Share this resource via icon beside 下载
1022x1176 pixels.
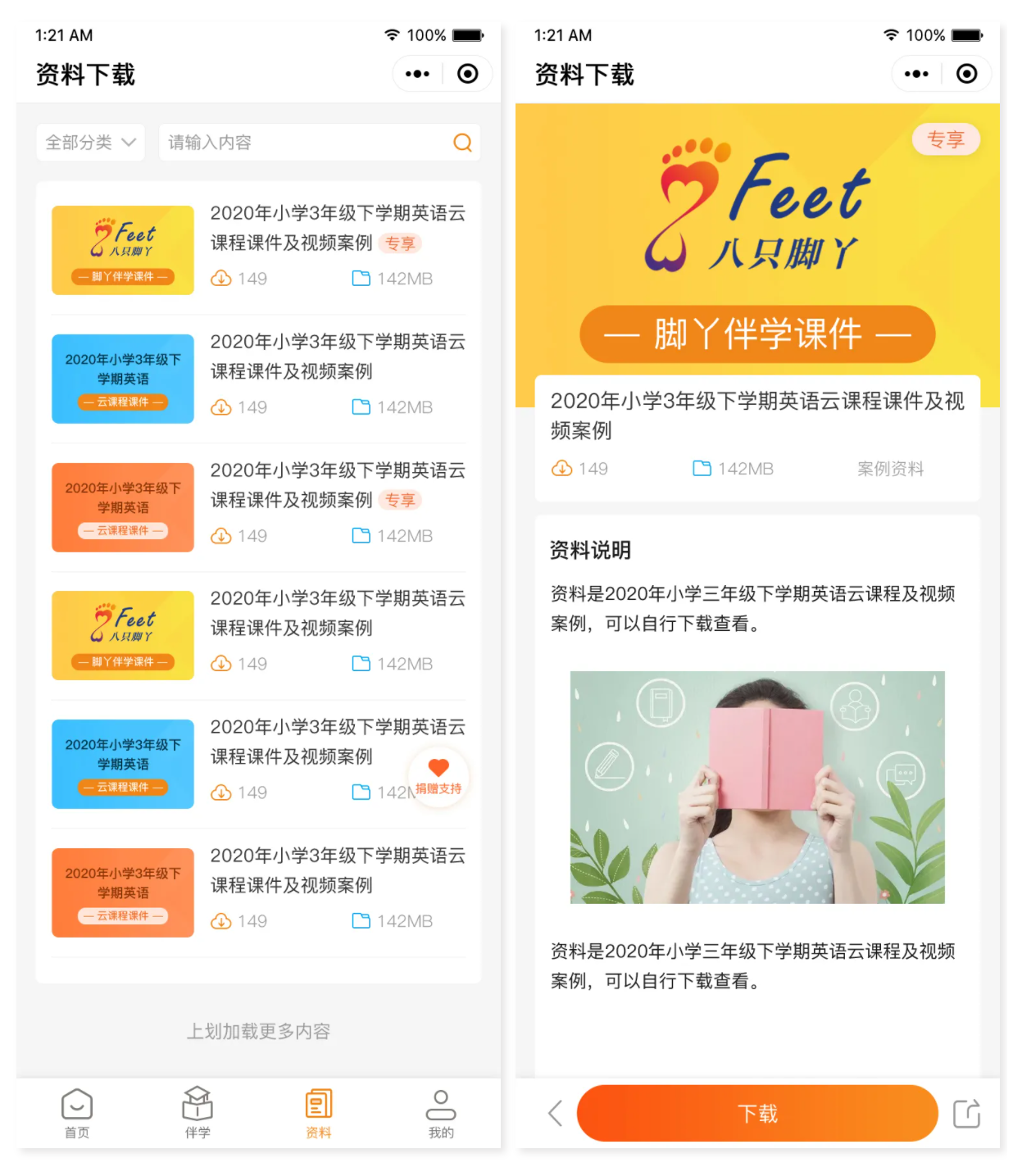(966, 1113)
